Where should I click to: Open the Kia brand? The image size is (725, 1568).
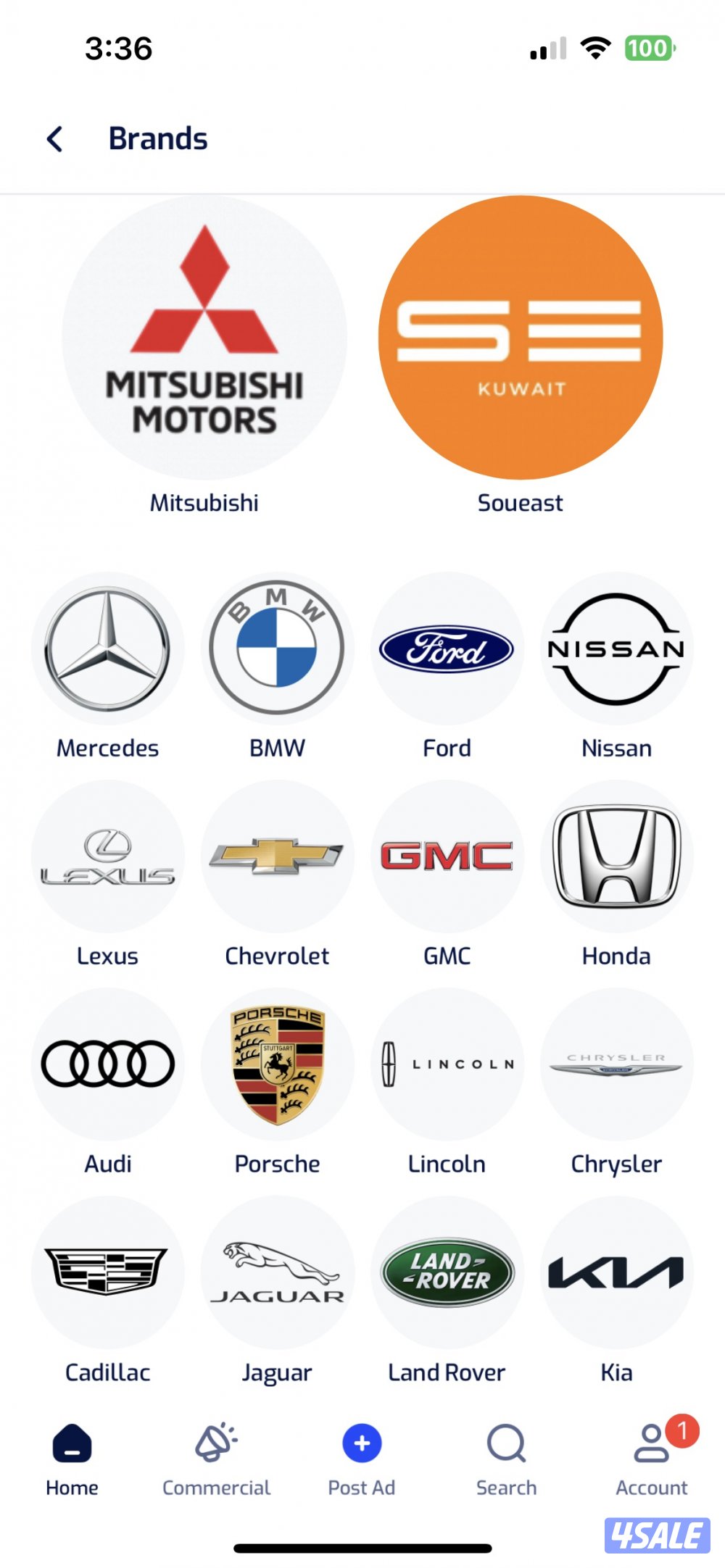(x=616, y=1273)
